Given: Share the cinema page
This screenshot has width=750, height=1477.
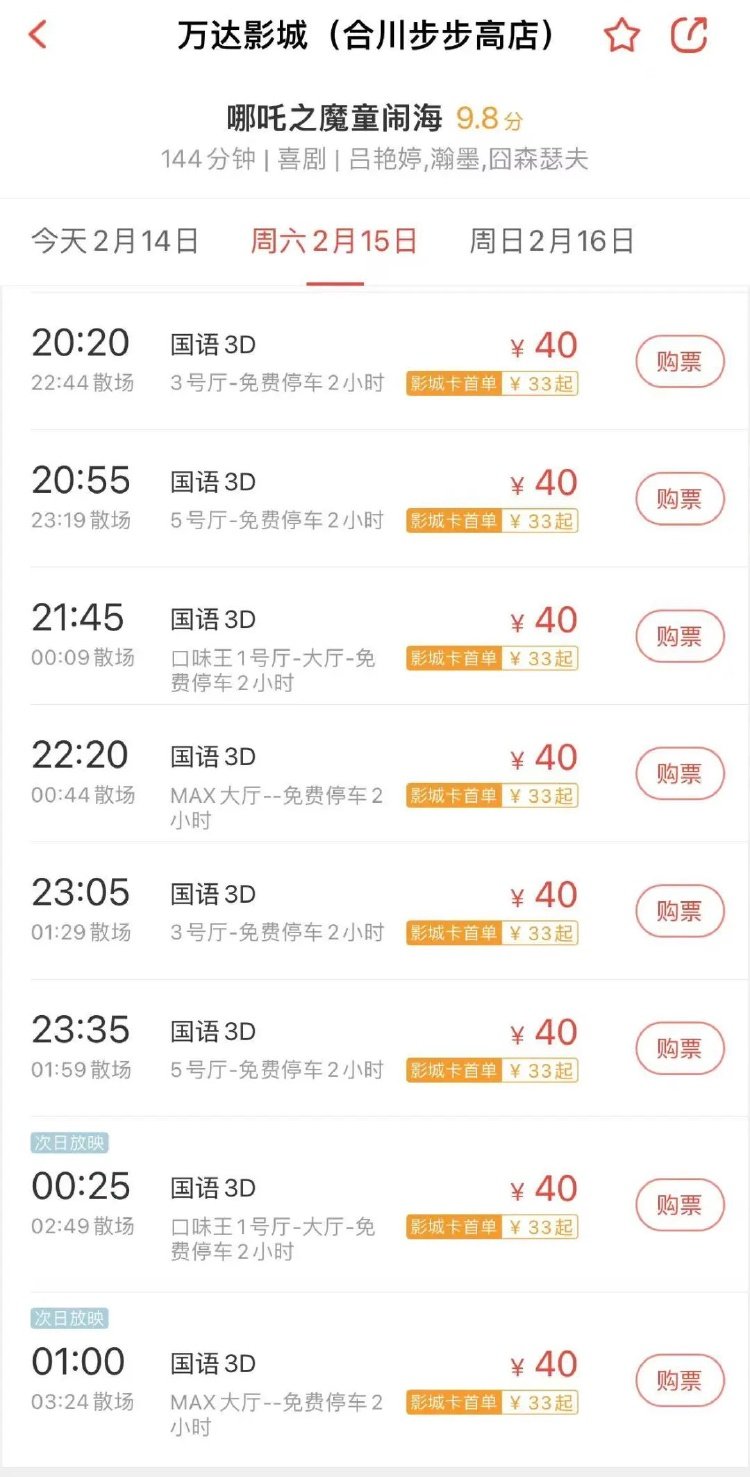Looking at the screenshot, I should 689,35.
